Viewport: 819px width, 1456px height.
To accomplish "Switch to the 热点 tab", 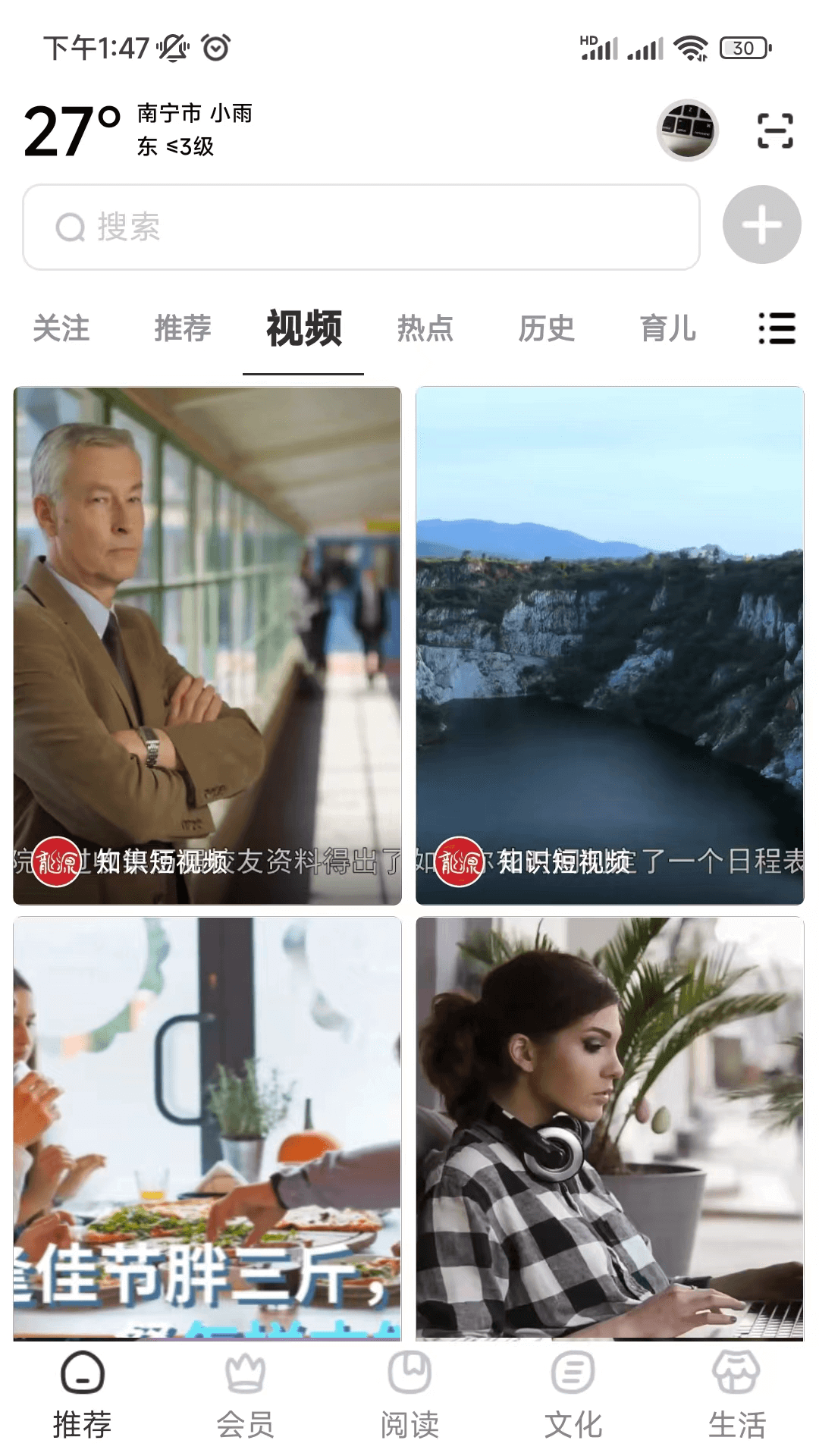I will [425, 329].
